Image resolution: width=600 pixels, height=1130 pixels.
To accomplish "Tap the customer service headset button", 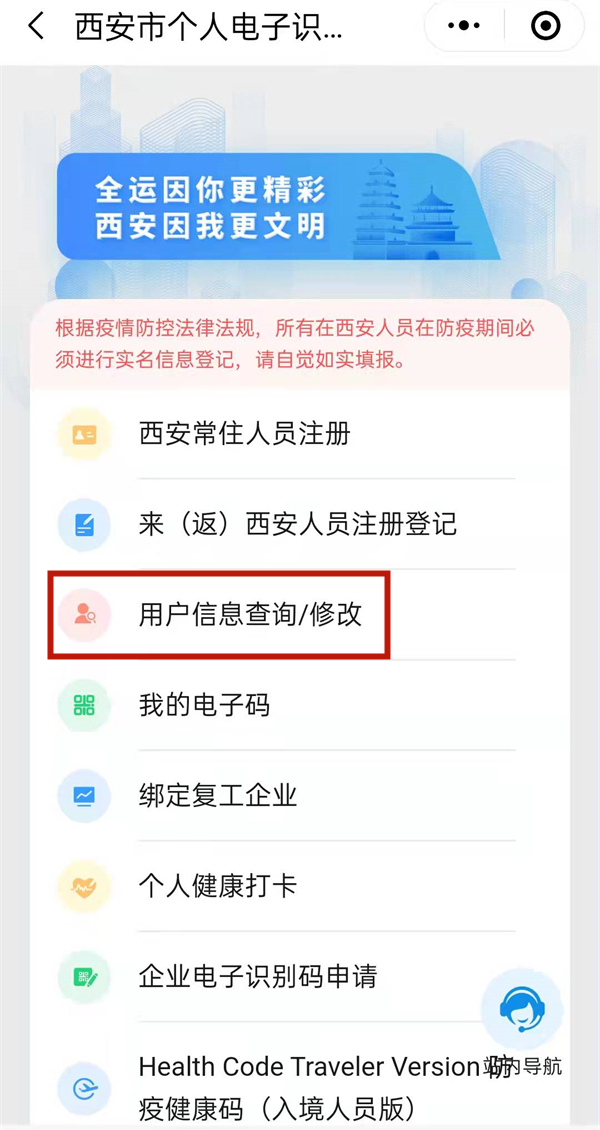I will pyautogui.click(x=521, y=1011).
